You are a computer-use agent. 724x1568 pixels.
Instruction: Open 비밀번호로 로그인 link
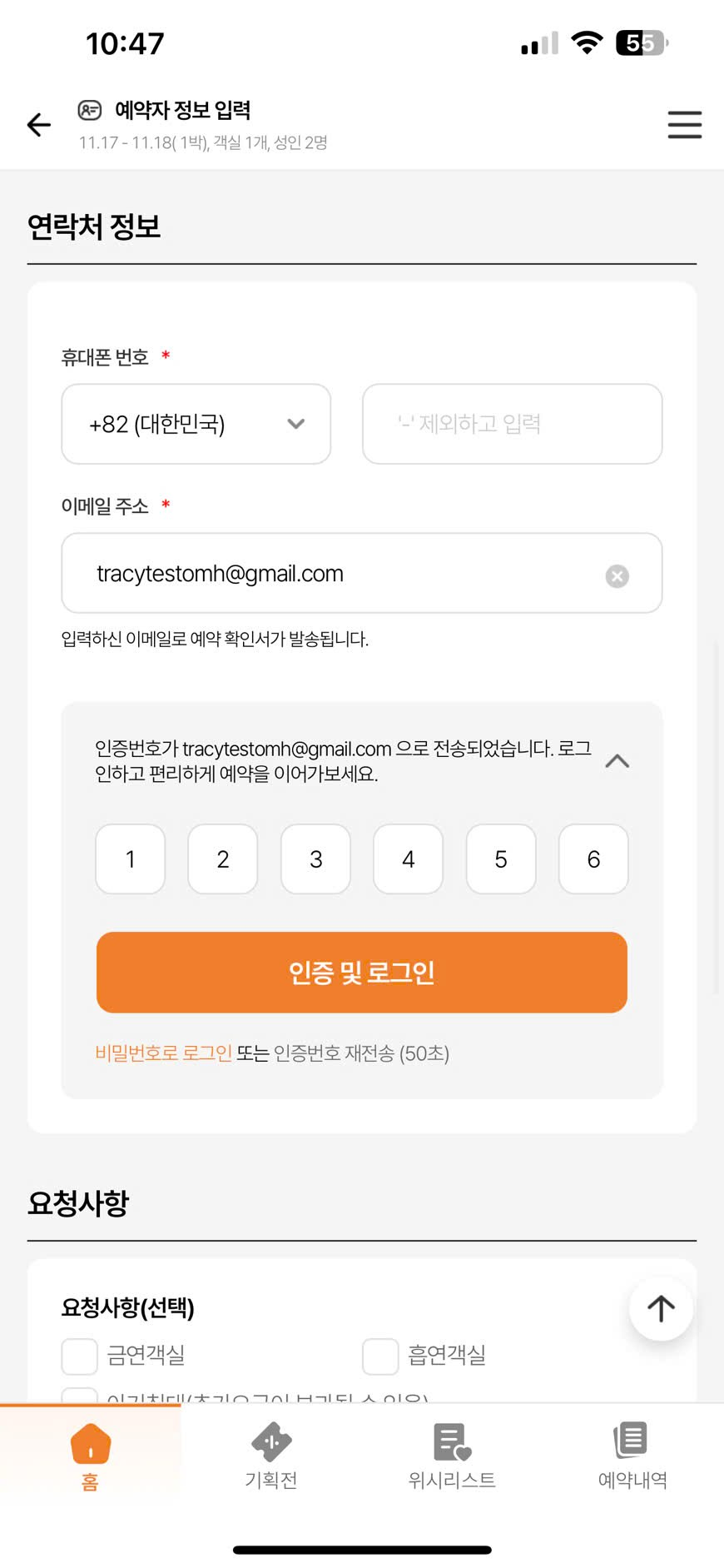[163, 1053]
